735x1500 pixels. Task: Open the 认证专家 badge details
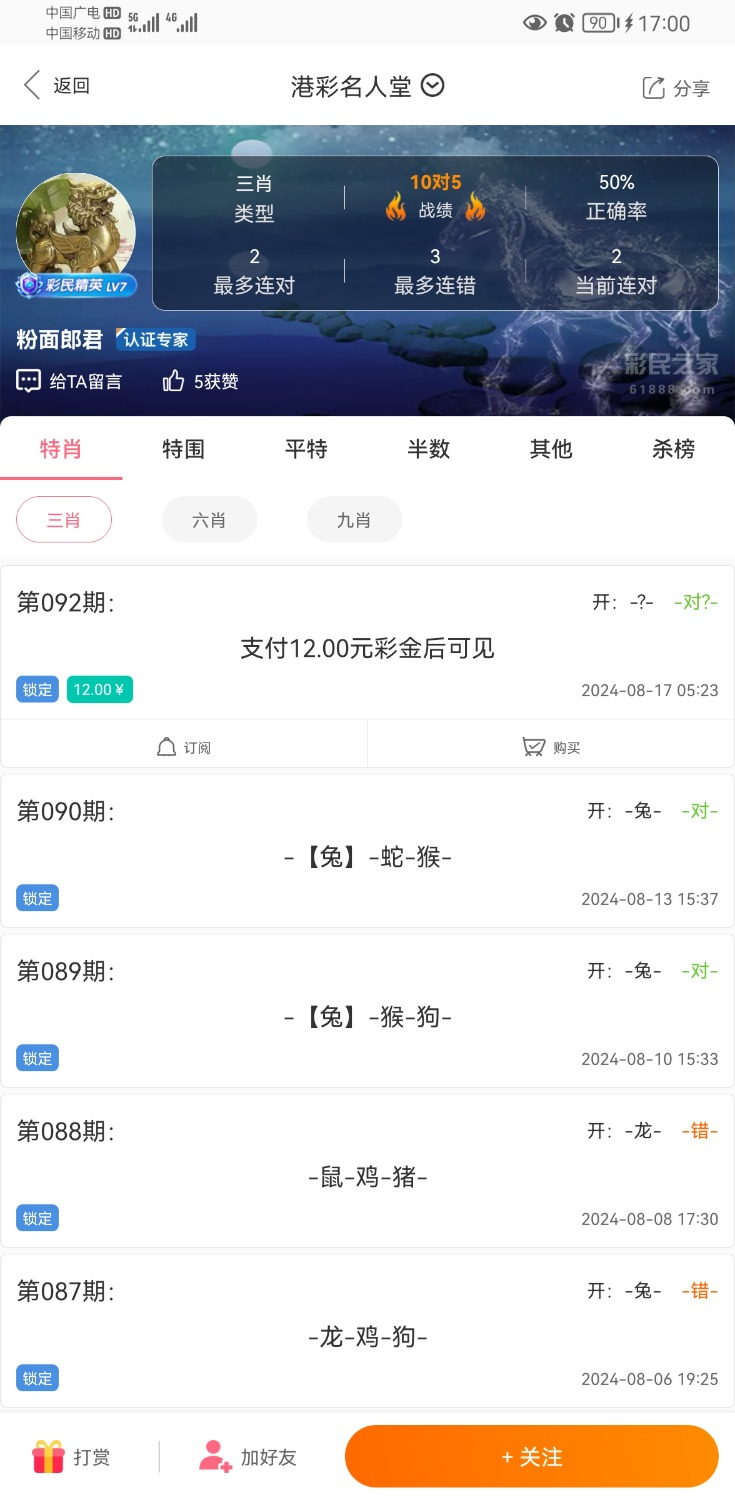[x=155, y=339]
